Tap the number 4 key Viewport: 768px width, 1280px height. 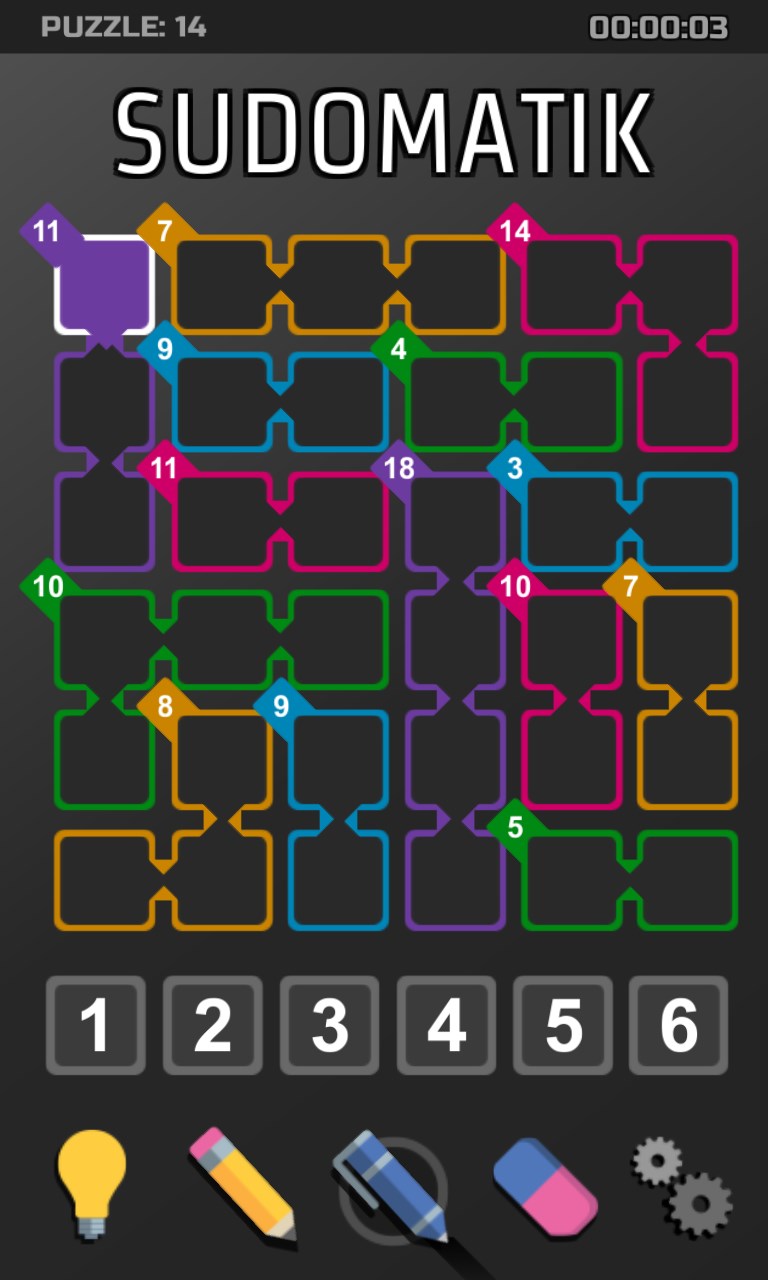point(446,1025)
